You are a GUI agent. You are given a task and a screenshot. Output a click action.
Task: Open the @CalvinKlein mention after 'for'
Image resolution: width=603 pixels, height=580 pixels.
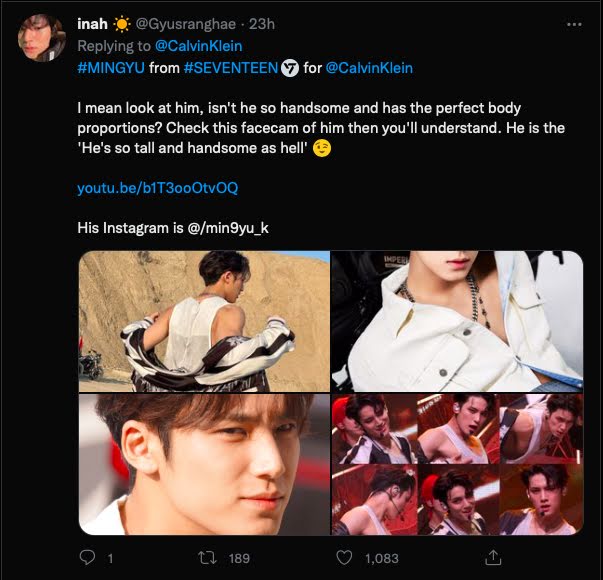tap(369, 68)
